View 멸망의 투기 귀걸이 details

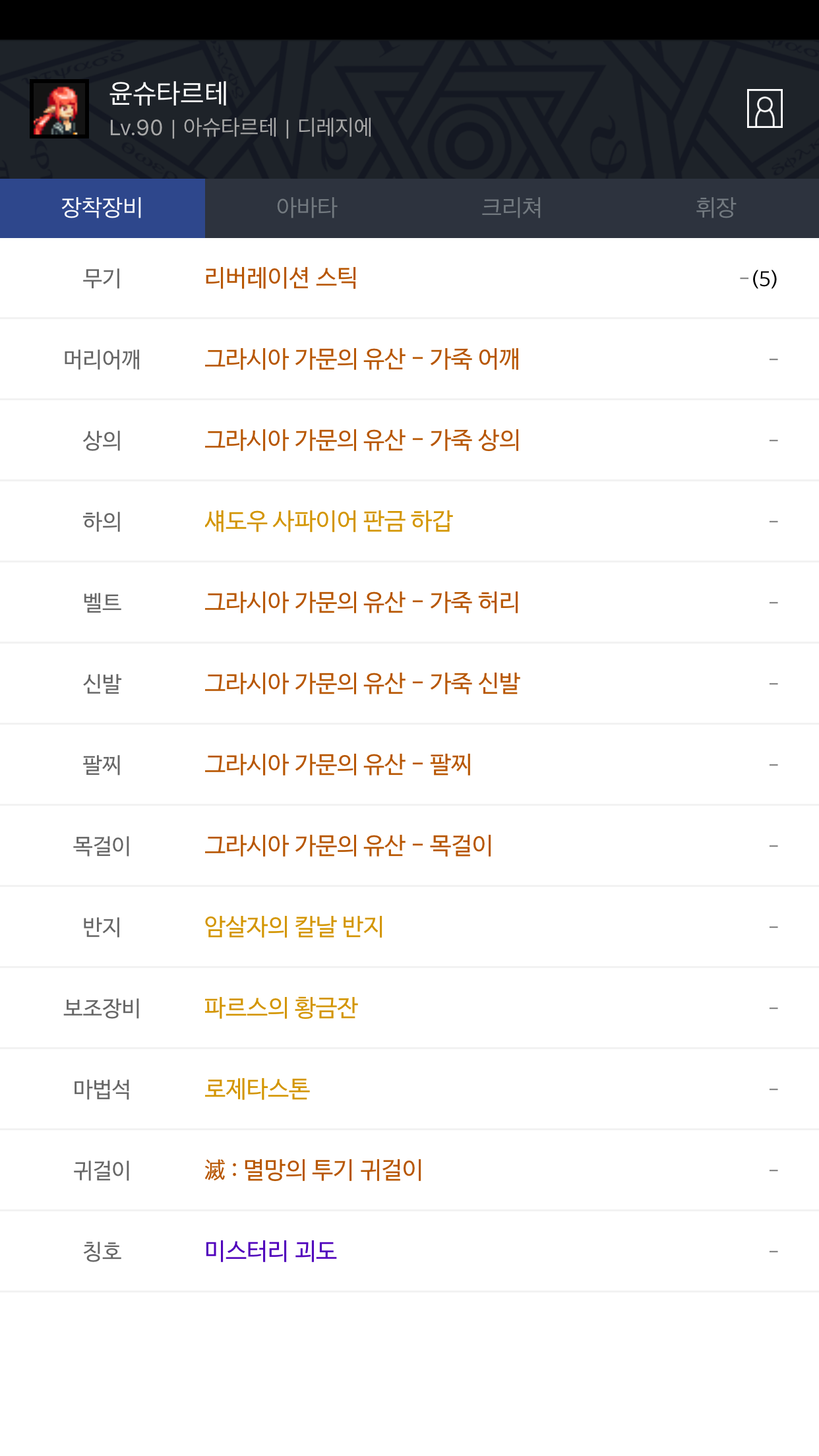click(313, 1170)
